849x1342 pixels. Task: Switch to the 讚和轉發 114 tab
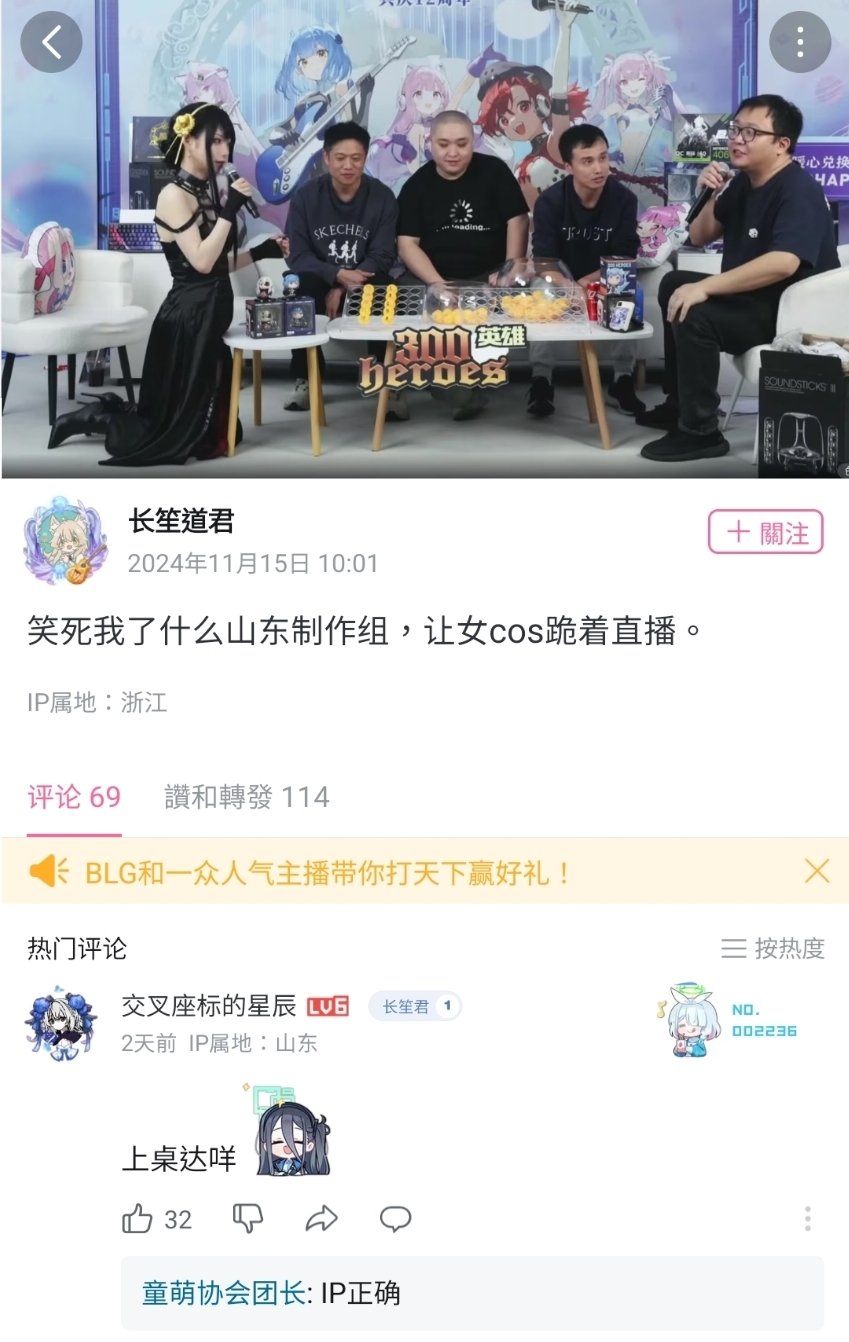tap(246, 797)
